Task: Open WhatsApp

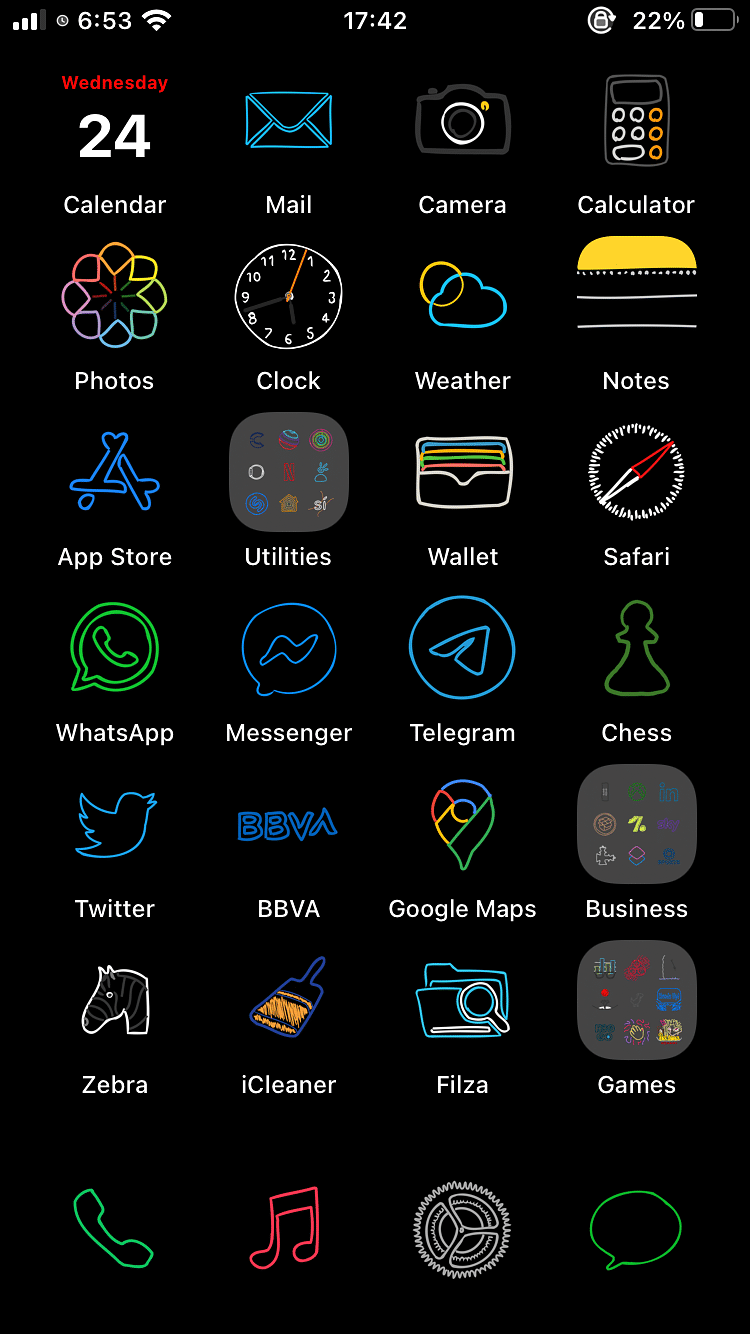Action: coord(115,648)
